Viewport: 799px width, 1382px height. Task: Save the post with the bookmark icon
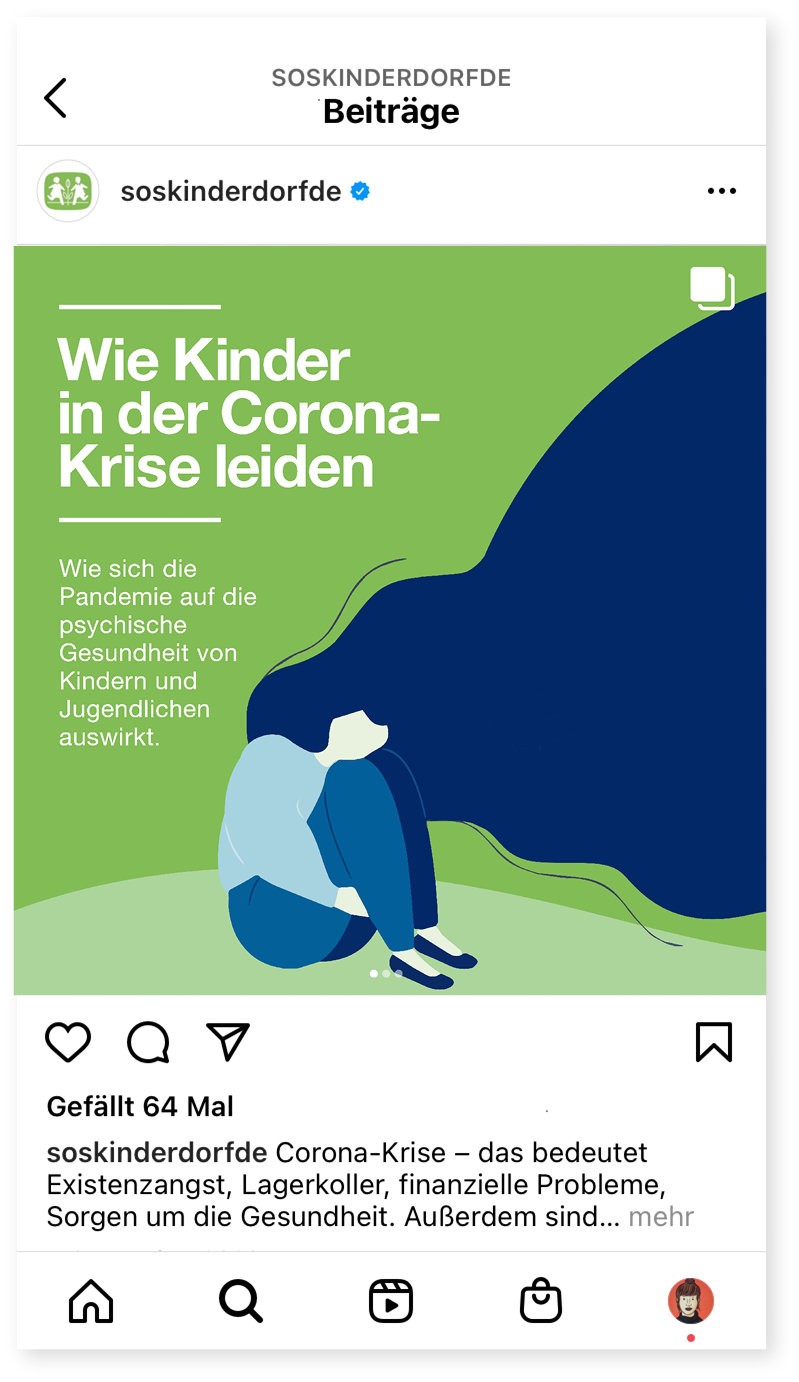[x=713, y=1042]
